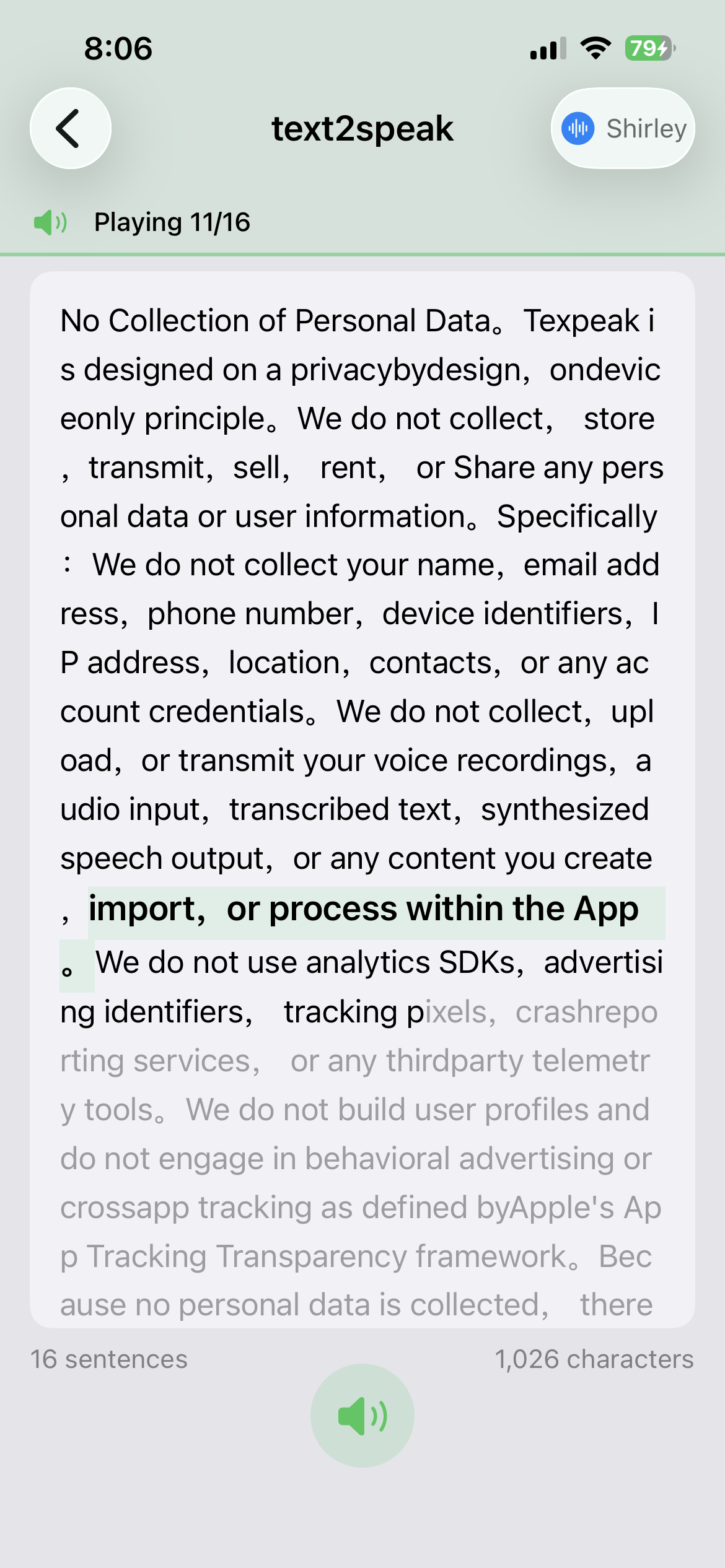
Task: Tap the waveform icon beside Shirley
Action: click(x=579, y=129)
